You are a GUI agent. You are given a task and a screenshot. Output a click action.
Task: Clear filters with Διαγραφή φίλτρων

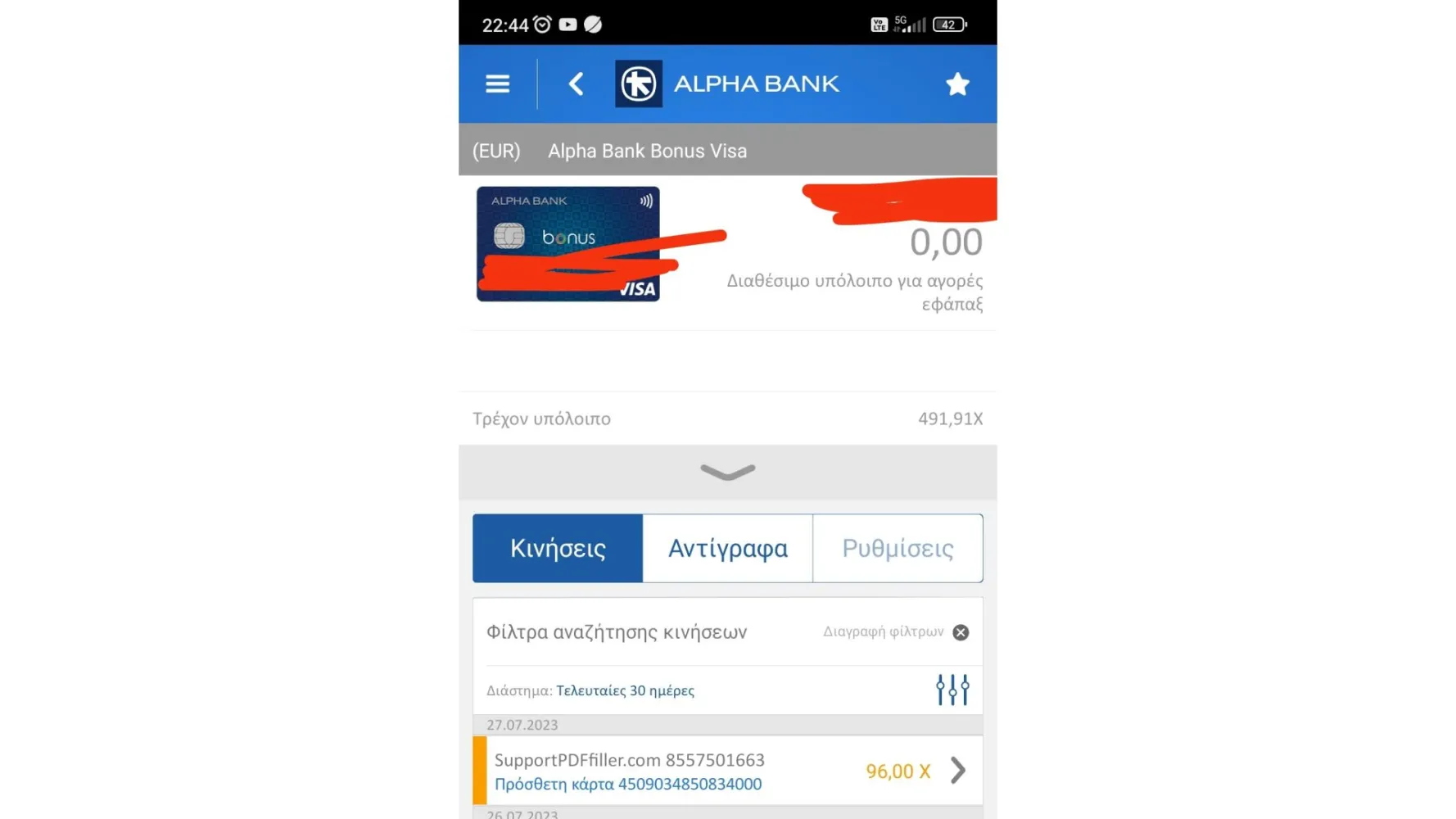(960, 632)
